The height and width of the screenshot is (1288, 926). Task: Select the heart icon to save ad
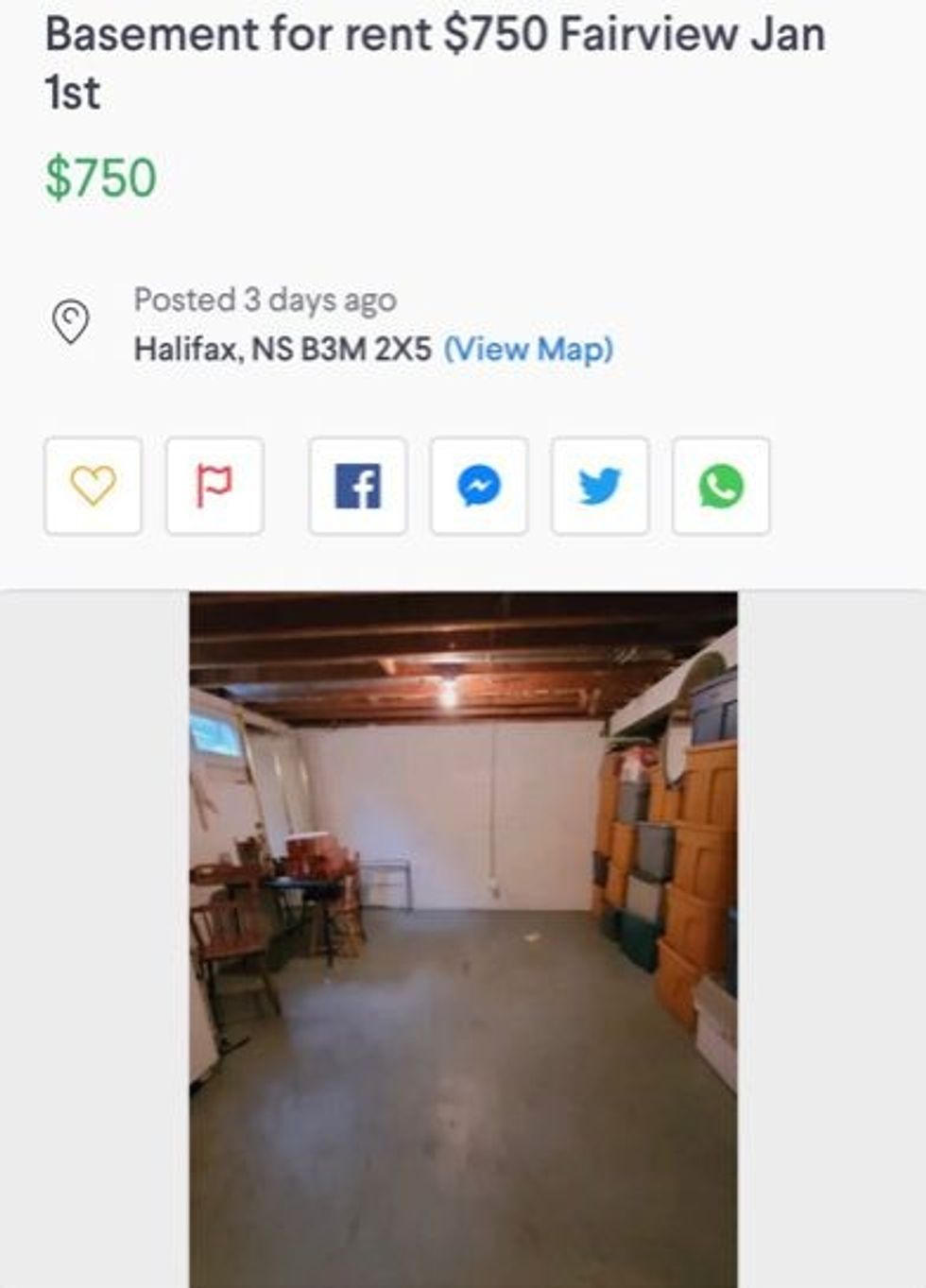pyautogui.click(x=92, y=488)
